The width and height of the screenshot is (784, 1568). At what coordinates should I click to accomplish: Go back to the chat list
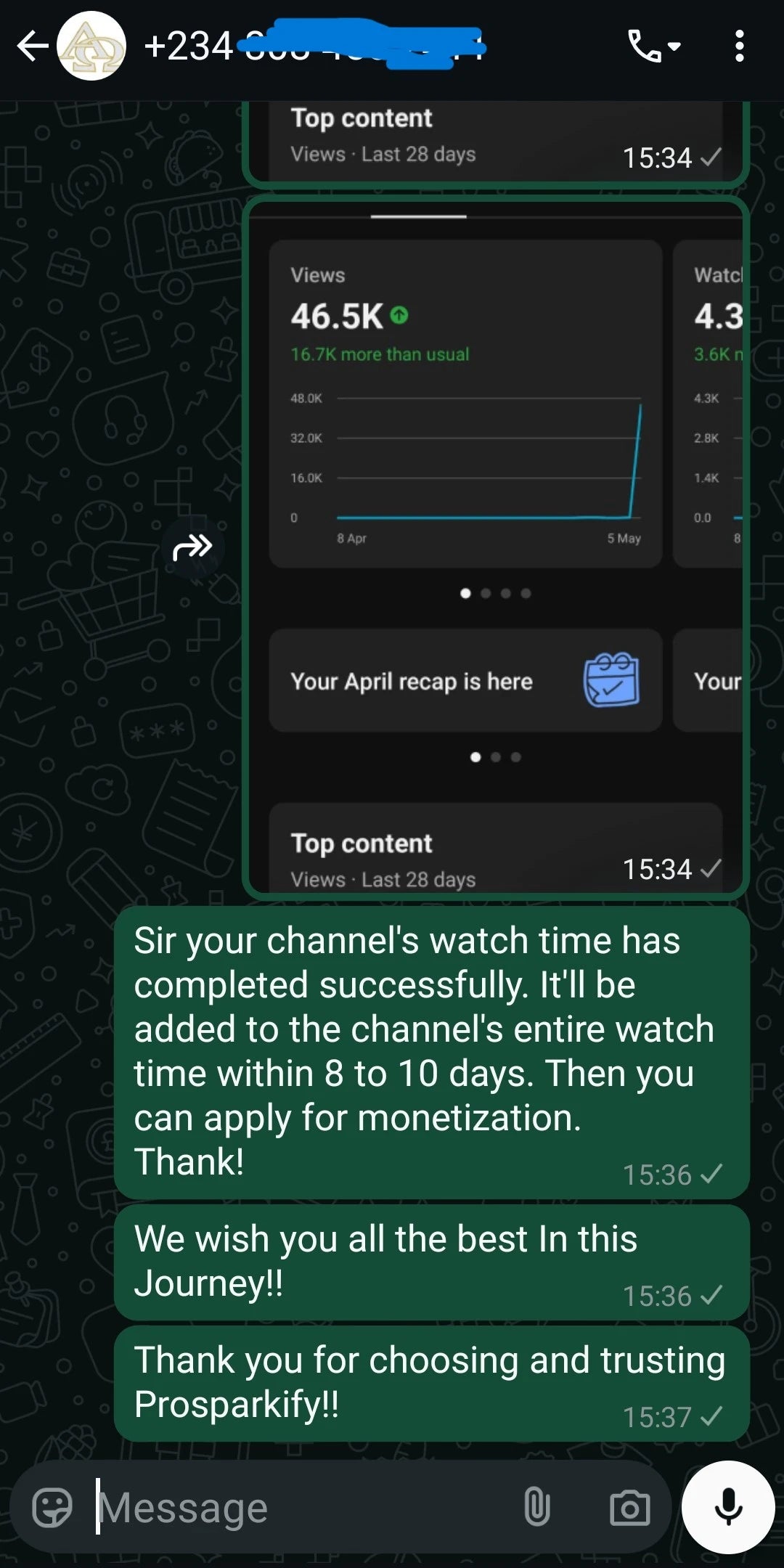(x=32, y=46)
